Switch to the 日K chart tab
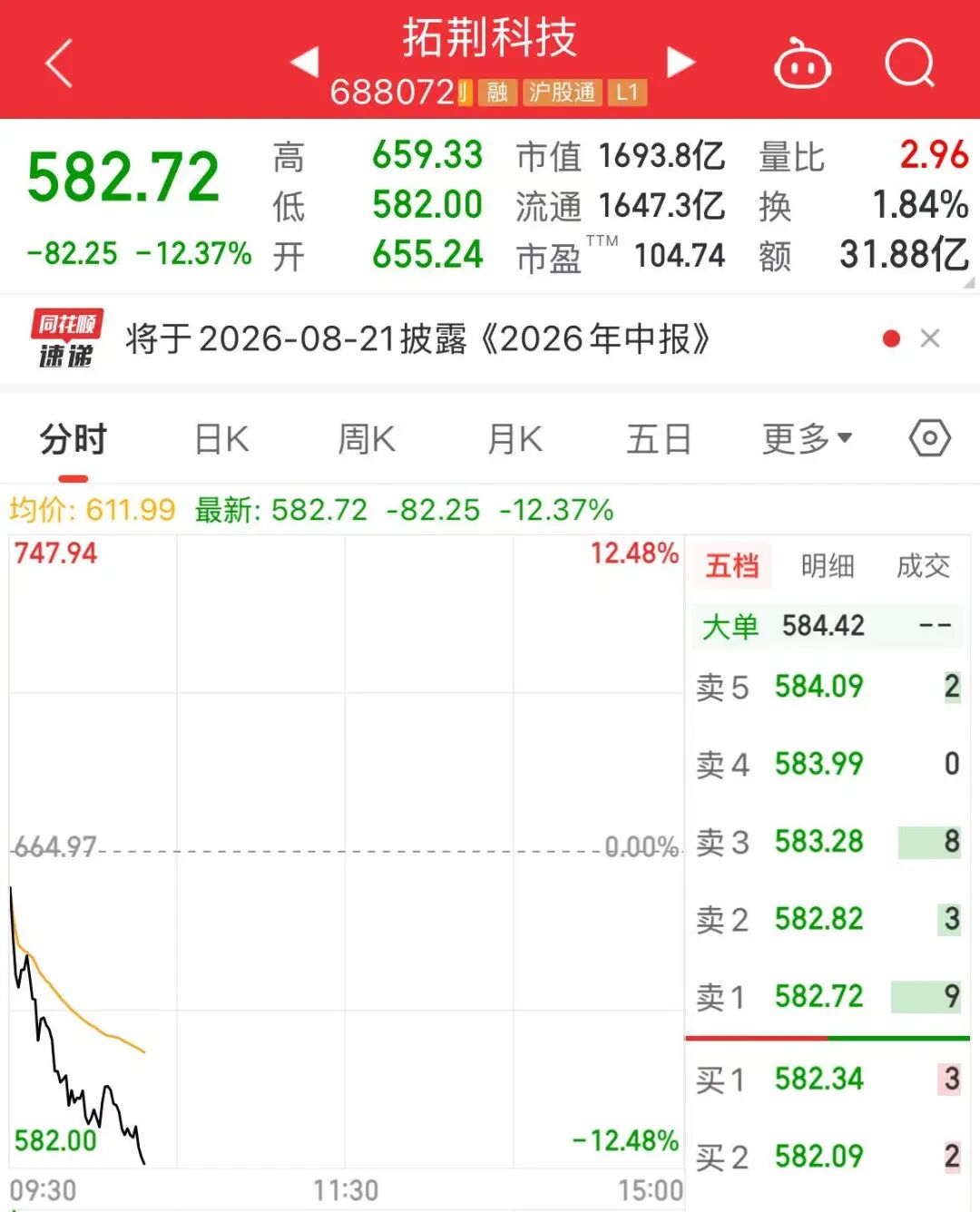This screenshot has height=1212, width=980. coord(221,439)
